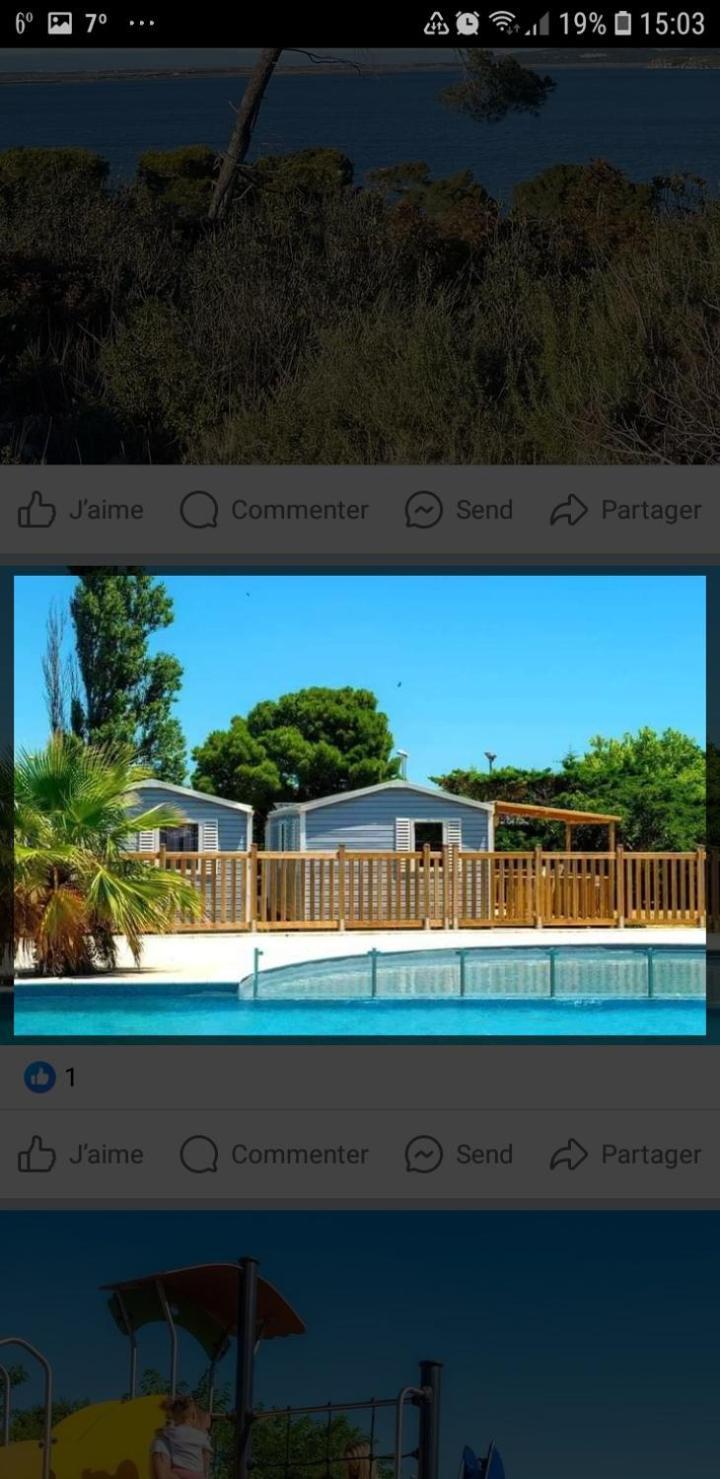Like the lake view photo post

click(81, 510)
